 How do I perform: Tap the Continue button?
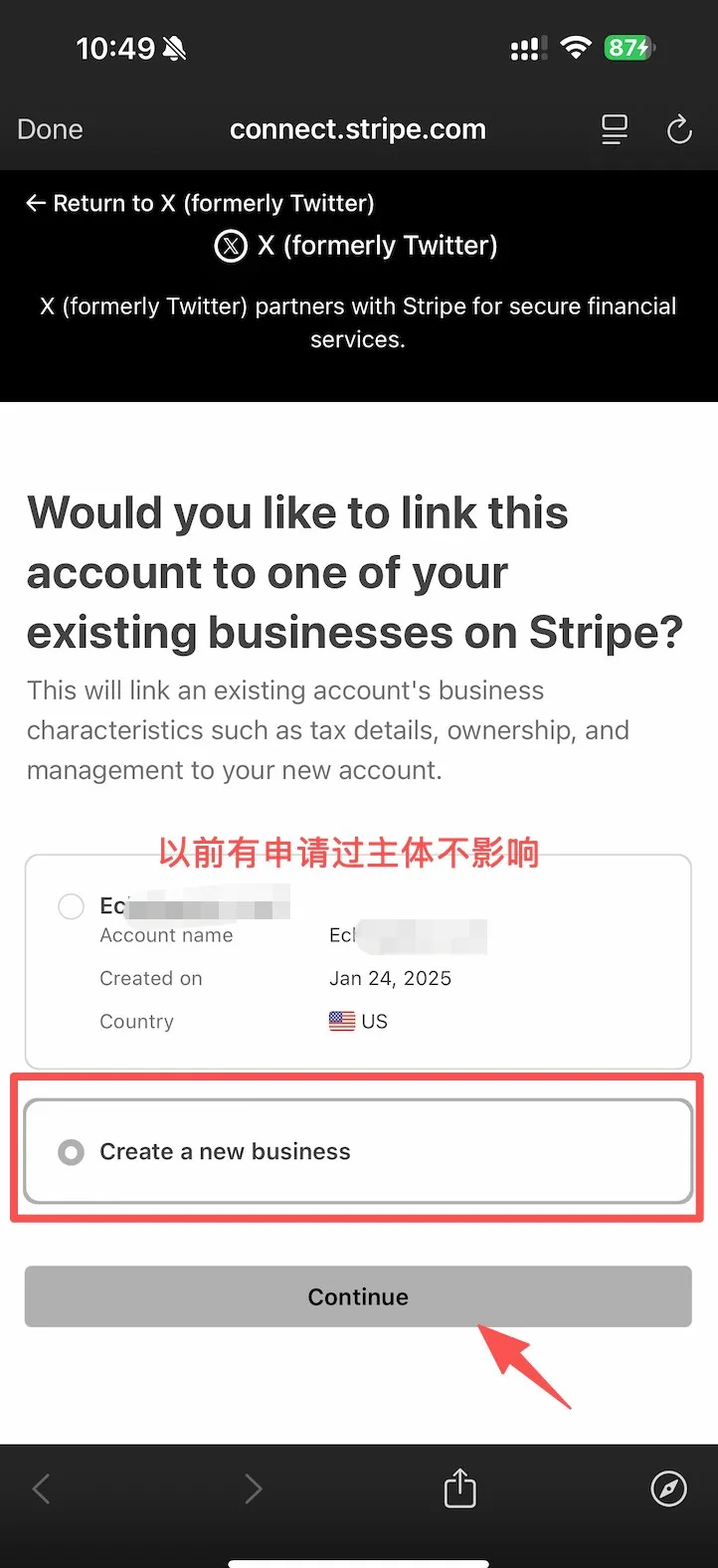[358, 1296]
